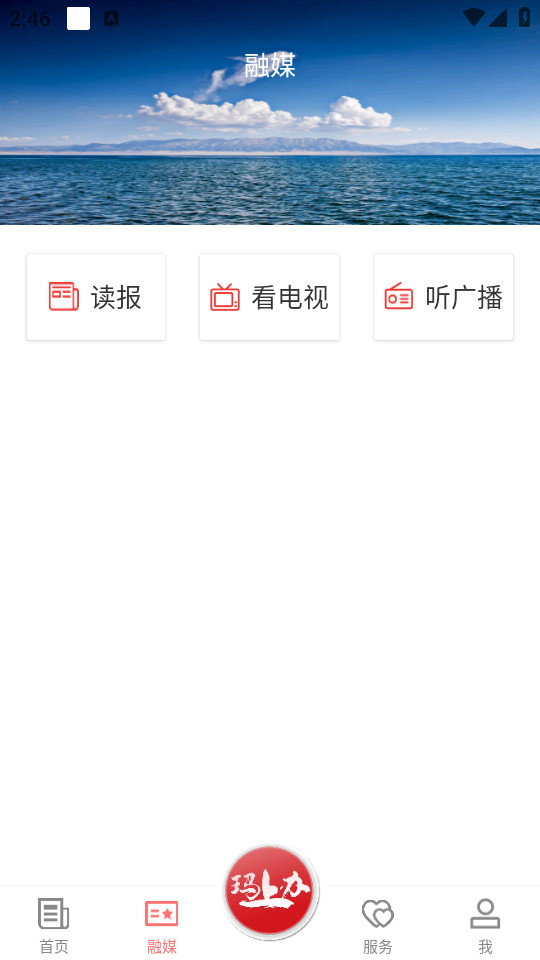Open the 读报 newspaper reading card

click(x=96, y=297)
